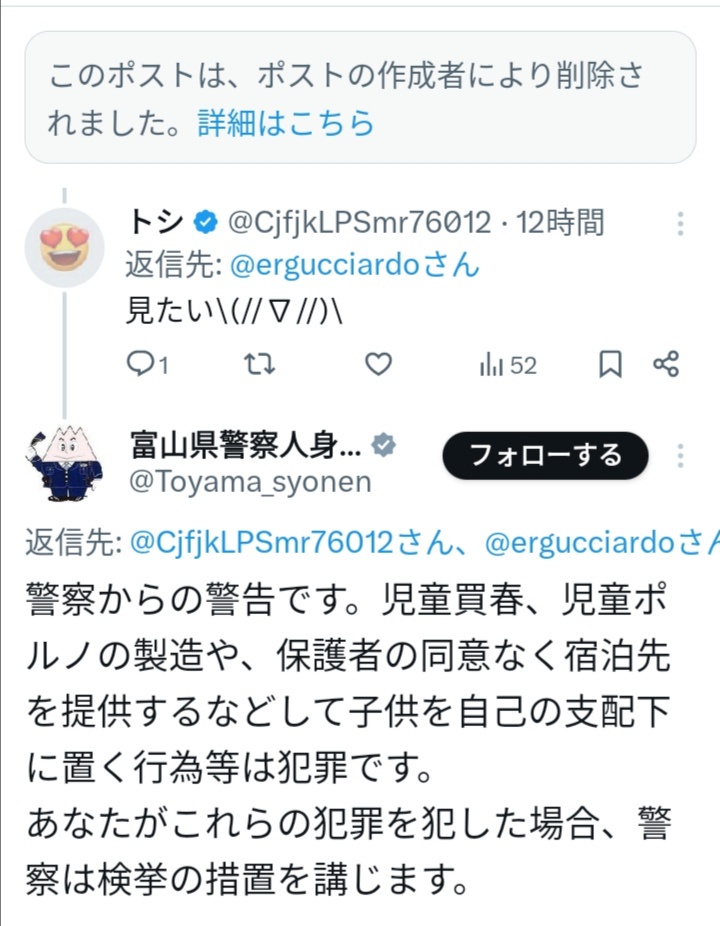Open overflow menu on トシ's post
720x926 pixels.
(681, 222)
